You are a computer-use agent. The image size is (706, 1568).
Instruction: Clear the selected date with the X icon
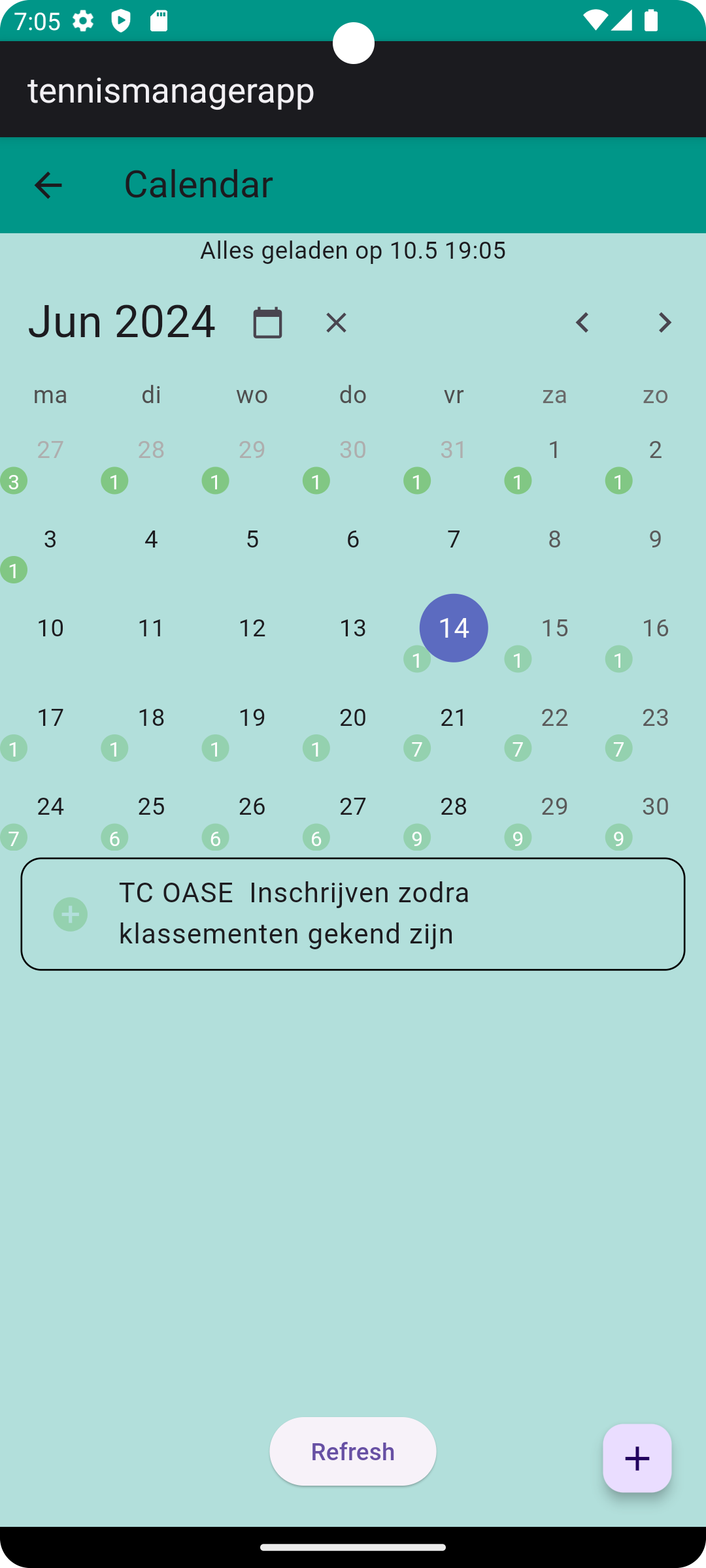[336, 323]
